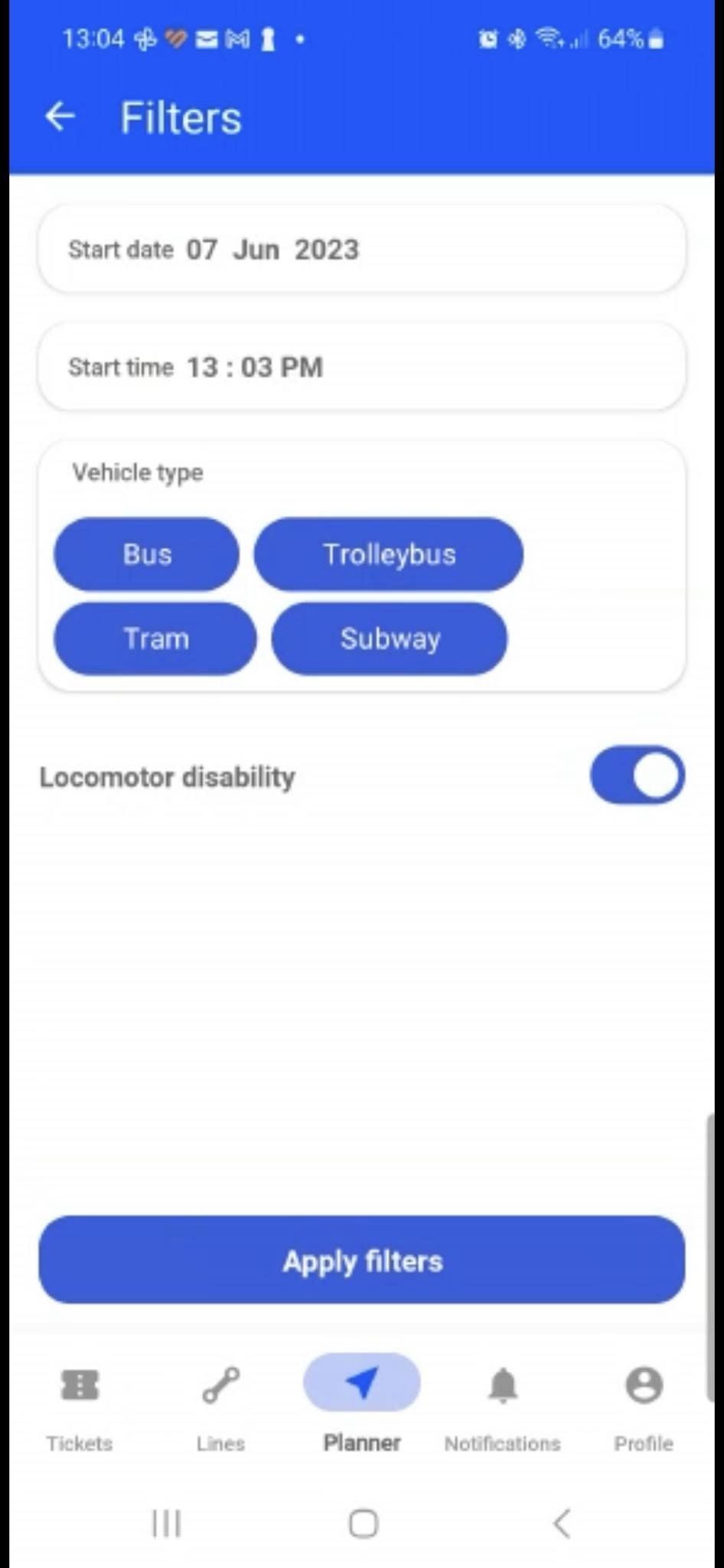The image size is (724, 1568).
Task: Open the Profile tab
Action: click(644, 1406)
